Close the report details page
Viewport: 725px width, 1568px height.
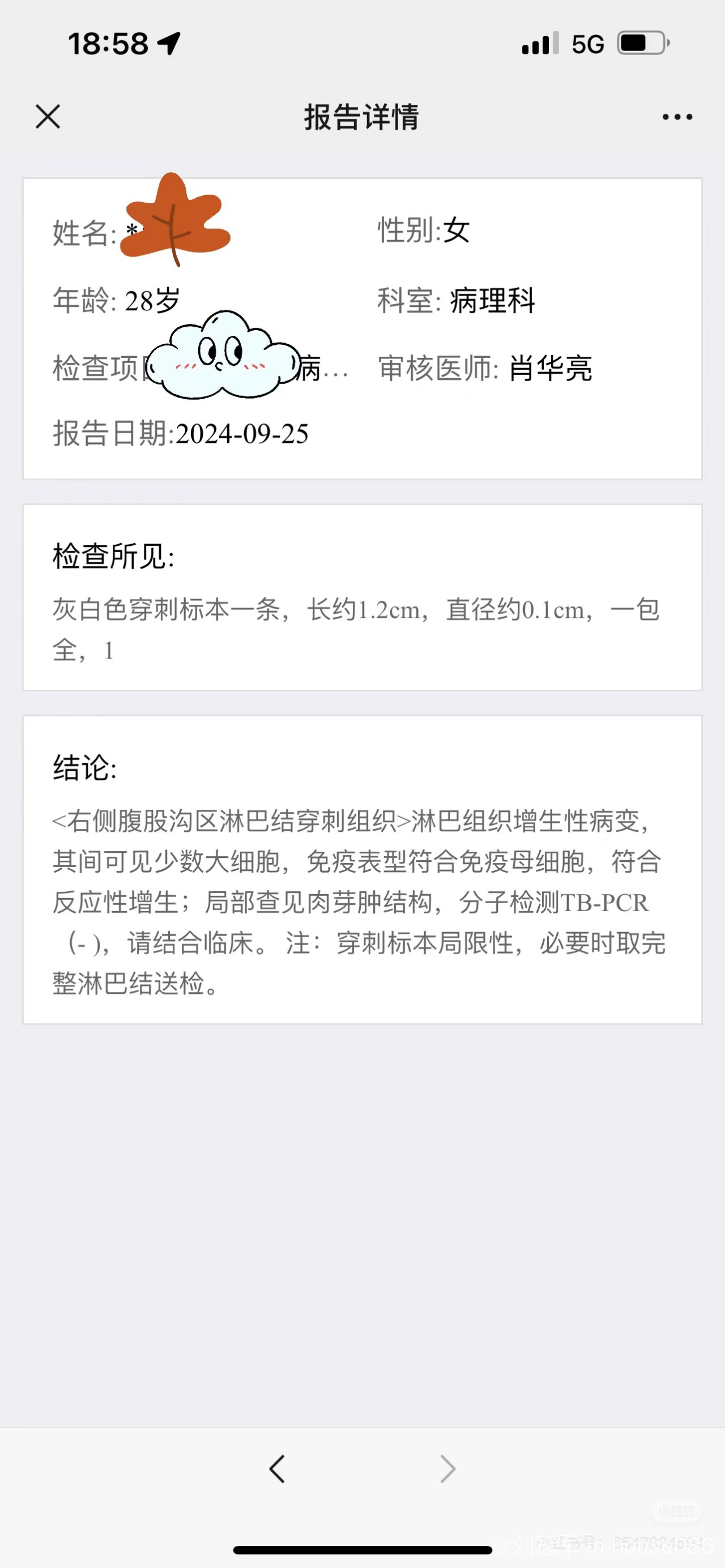click(48, 116)
